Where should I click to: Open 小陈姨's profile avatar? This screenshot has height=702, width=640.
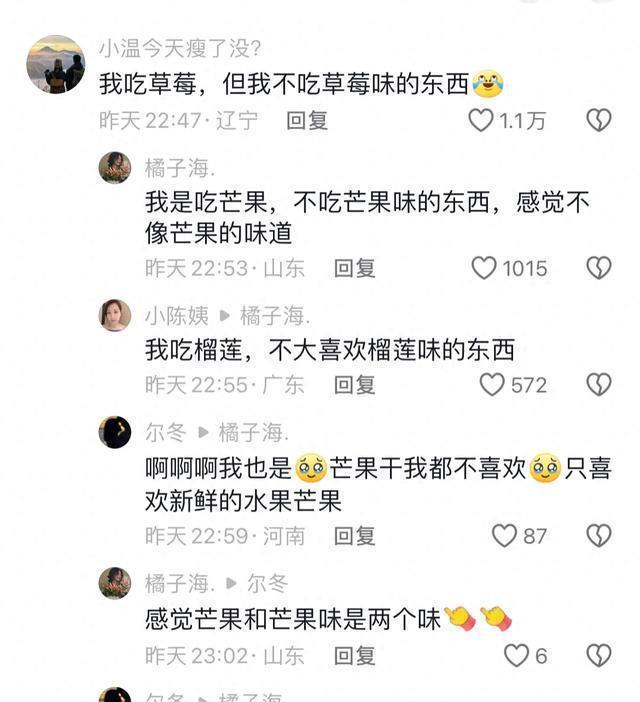(115, 316)
